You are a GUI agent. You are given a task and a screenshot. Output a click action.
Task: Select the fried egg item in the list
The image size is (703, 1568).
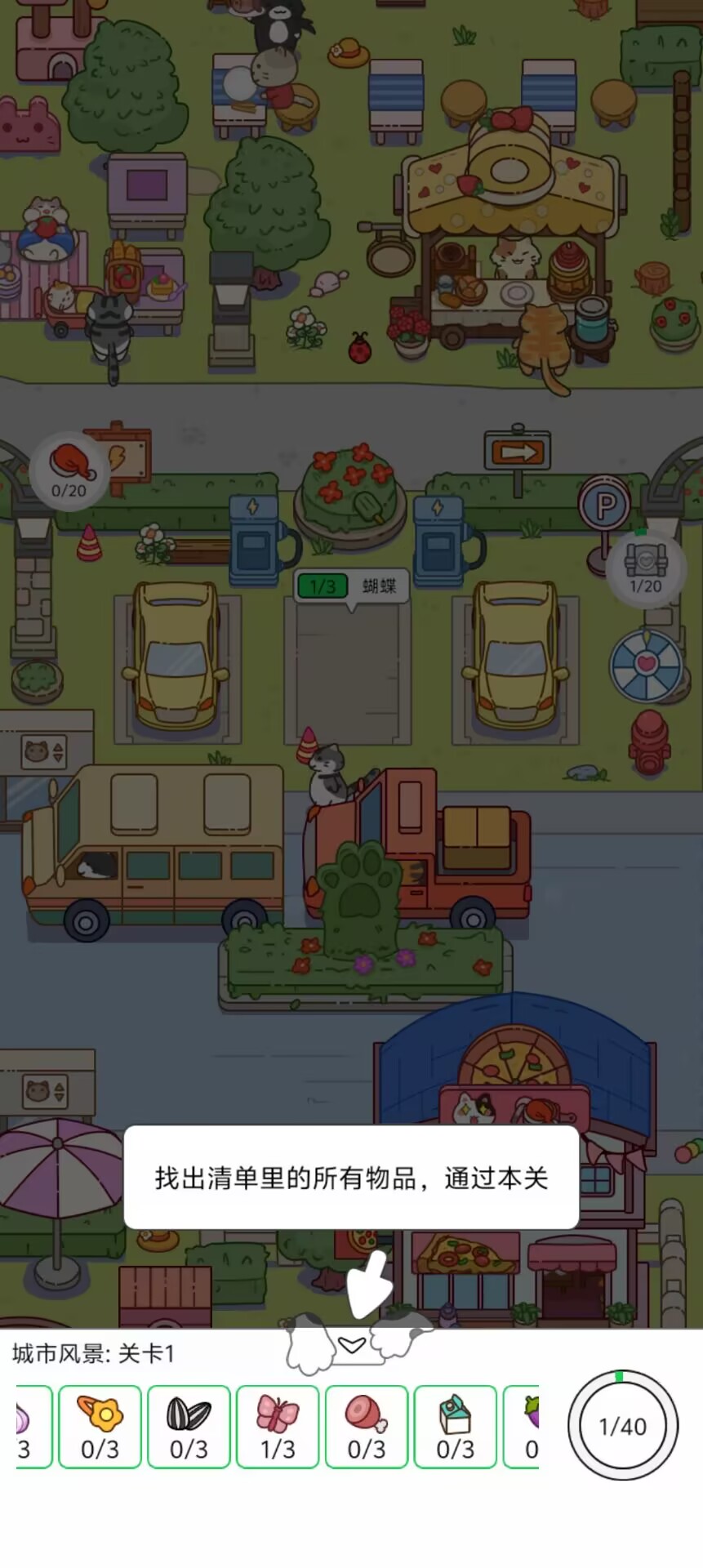100,1427
